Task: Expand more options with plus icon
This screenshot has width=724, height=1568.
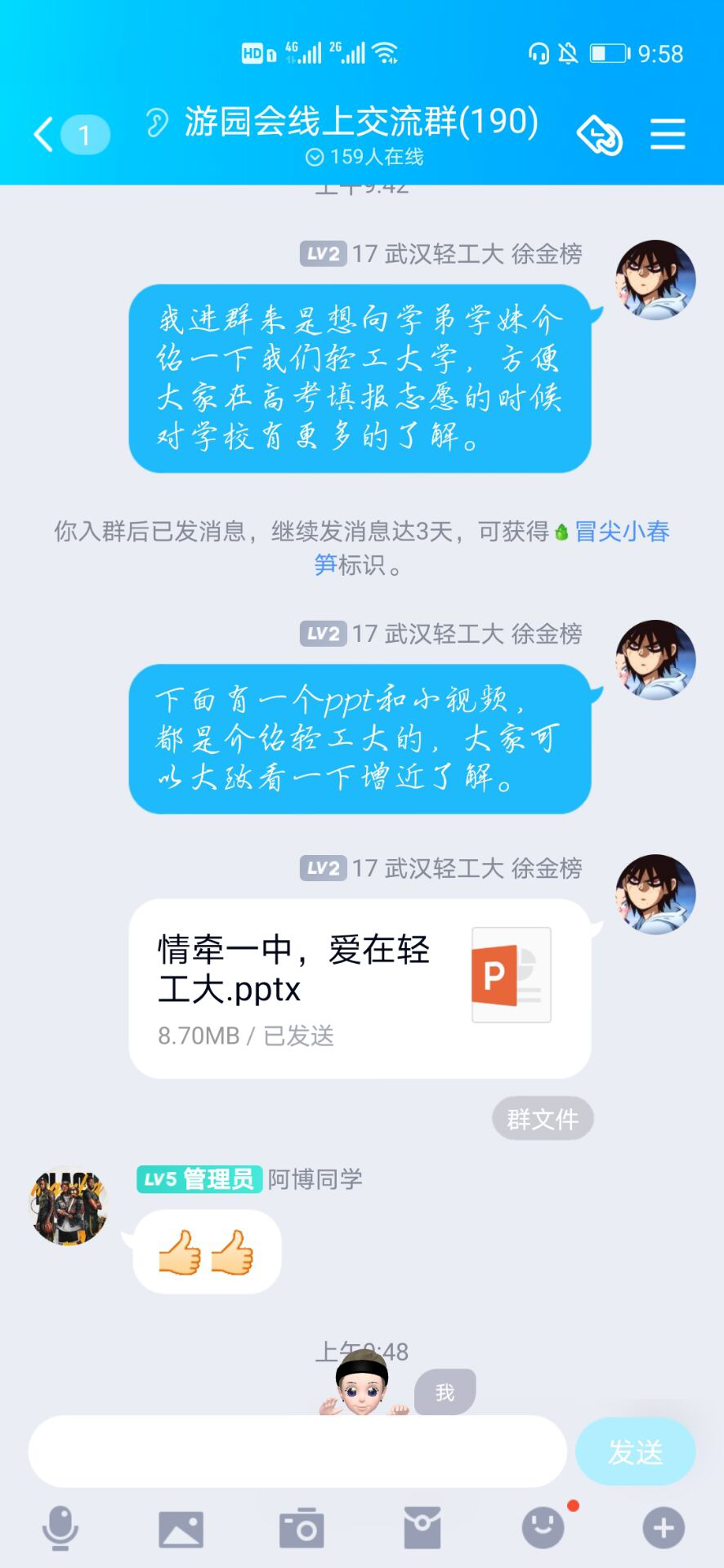Action: click(x=664, y=1528)
